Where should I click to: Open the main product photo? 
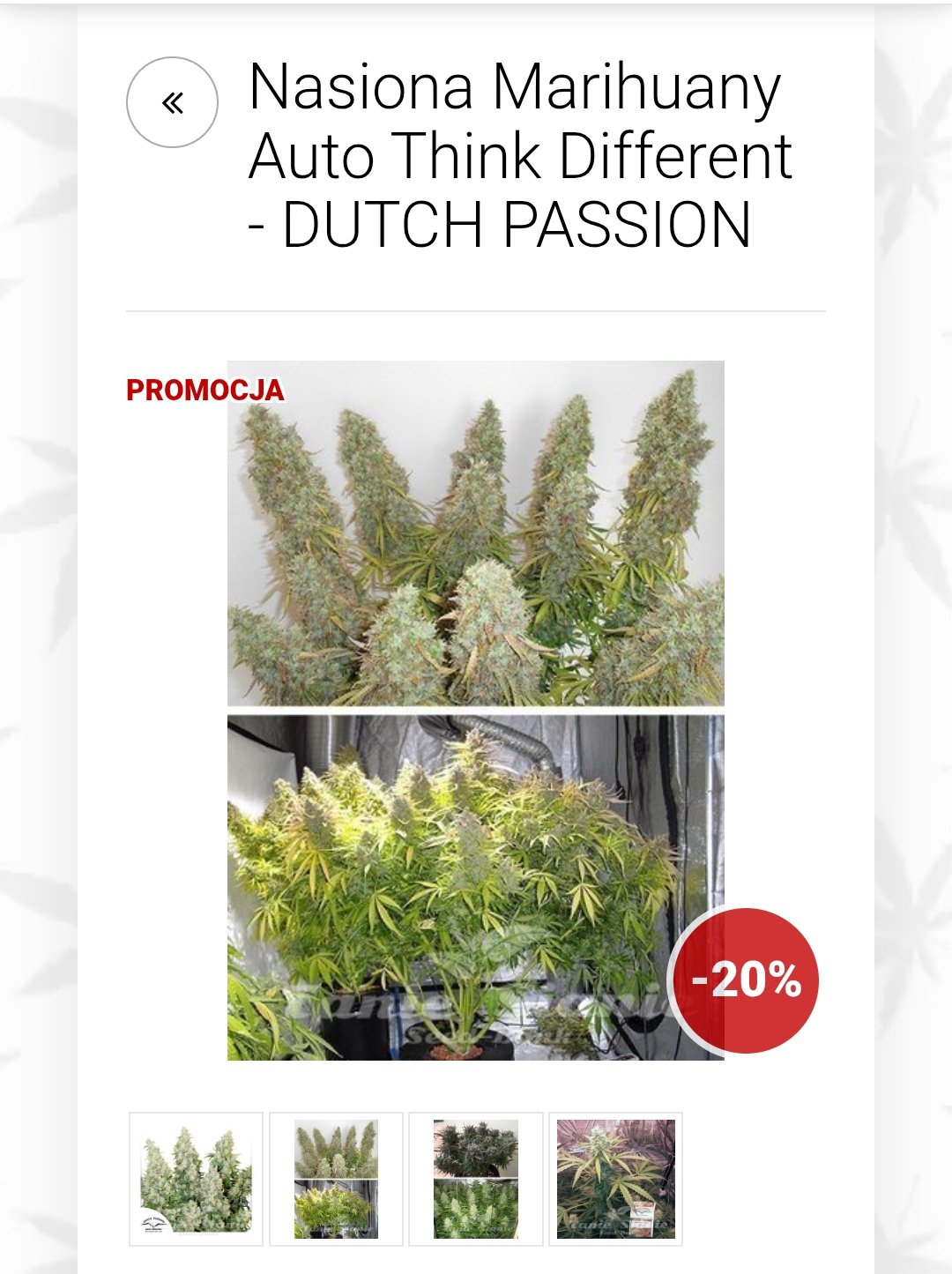click(476, 710)
